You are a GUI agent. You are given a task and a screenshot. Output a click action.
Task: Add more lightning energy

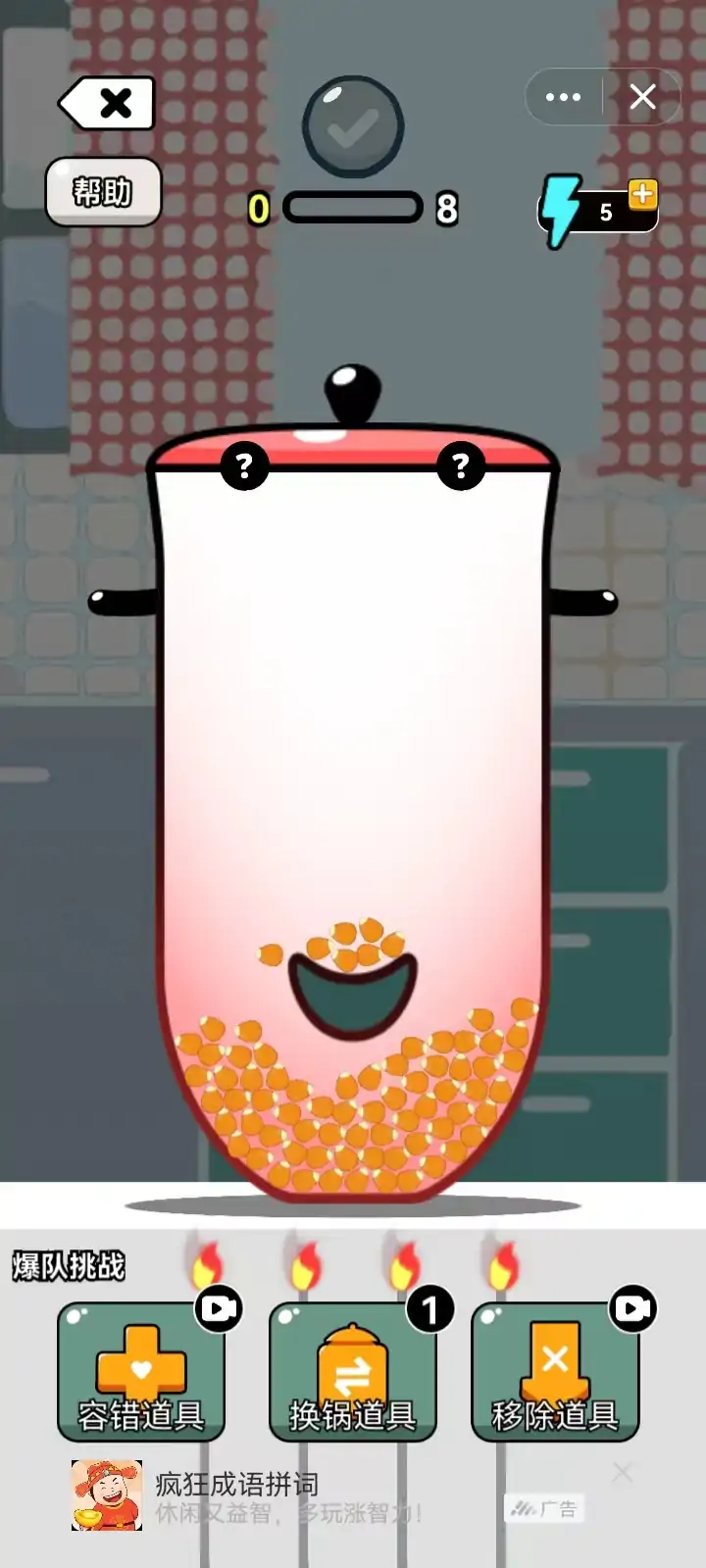point(642,194)
